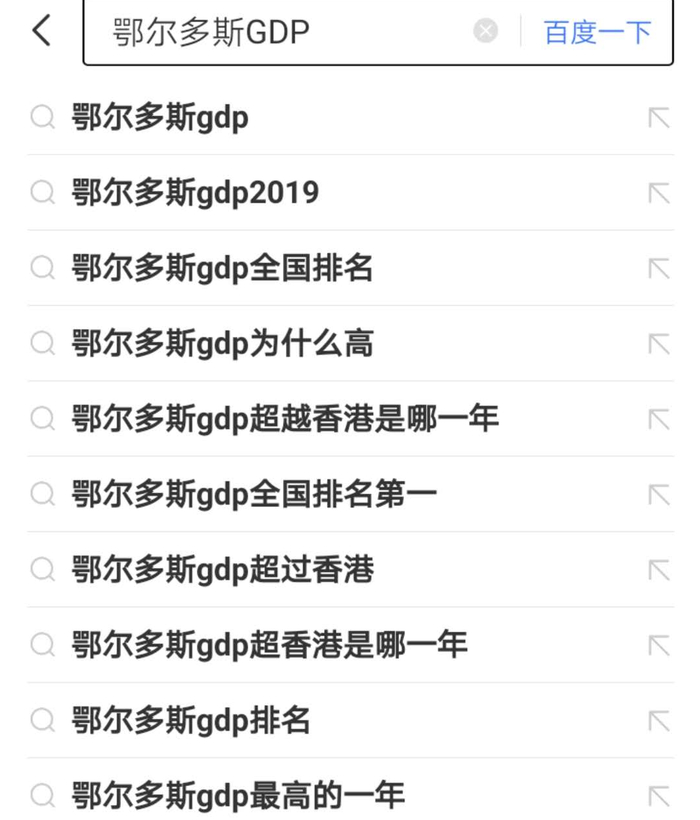Viewport: 700px width, 820px height.
Task: Tap the fill arrow next to 鄂尔多斯gdp为什么高
Action: pyautogui.click(x=658, y=344)
